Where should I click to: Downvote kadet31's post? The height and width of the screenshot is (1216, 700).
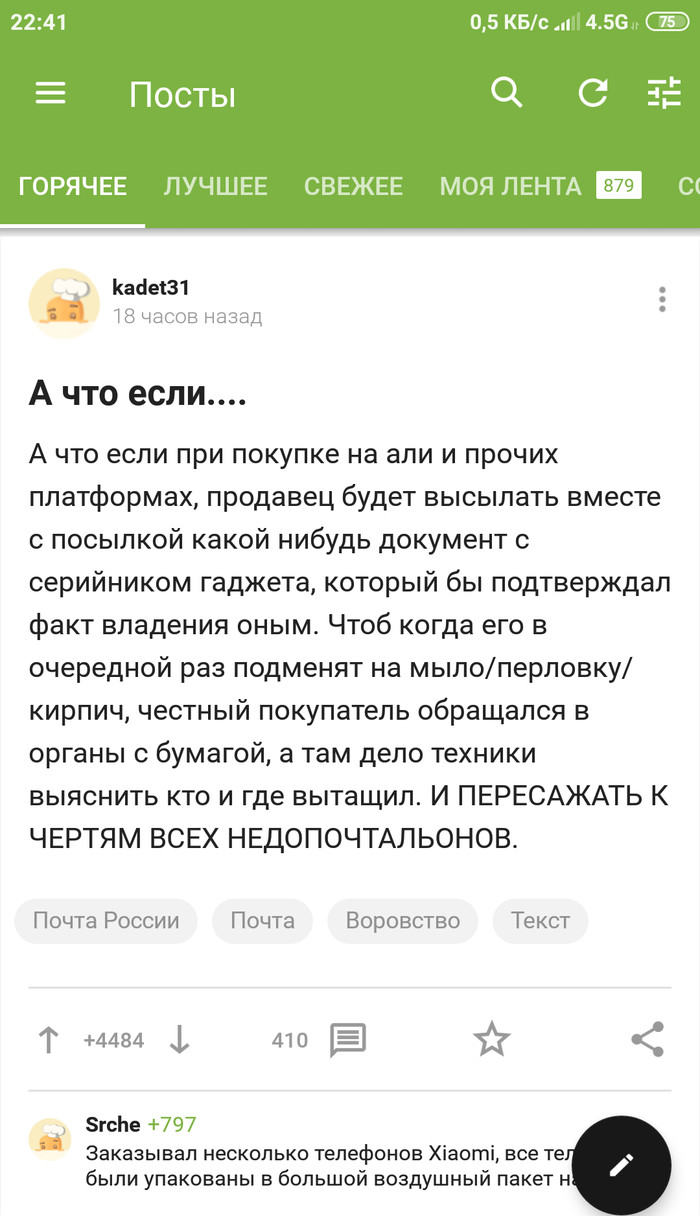pyautogui.click(x=179, y=1040)
